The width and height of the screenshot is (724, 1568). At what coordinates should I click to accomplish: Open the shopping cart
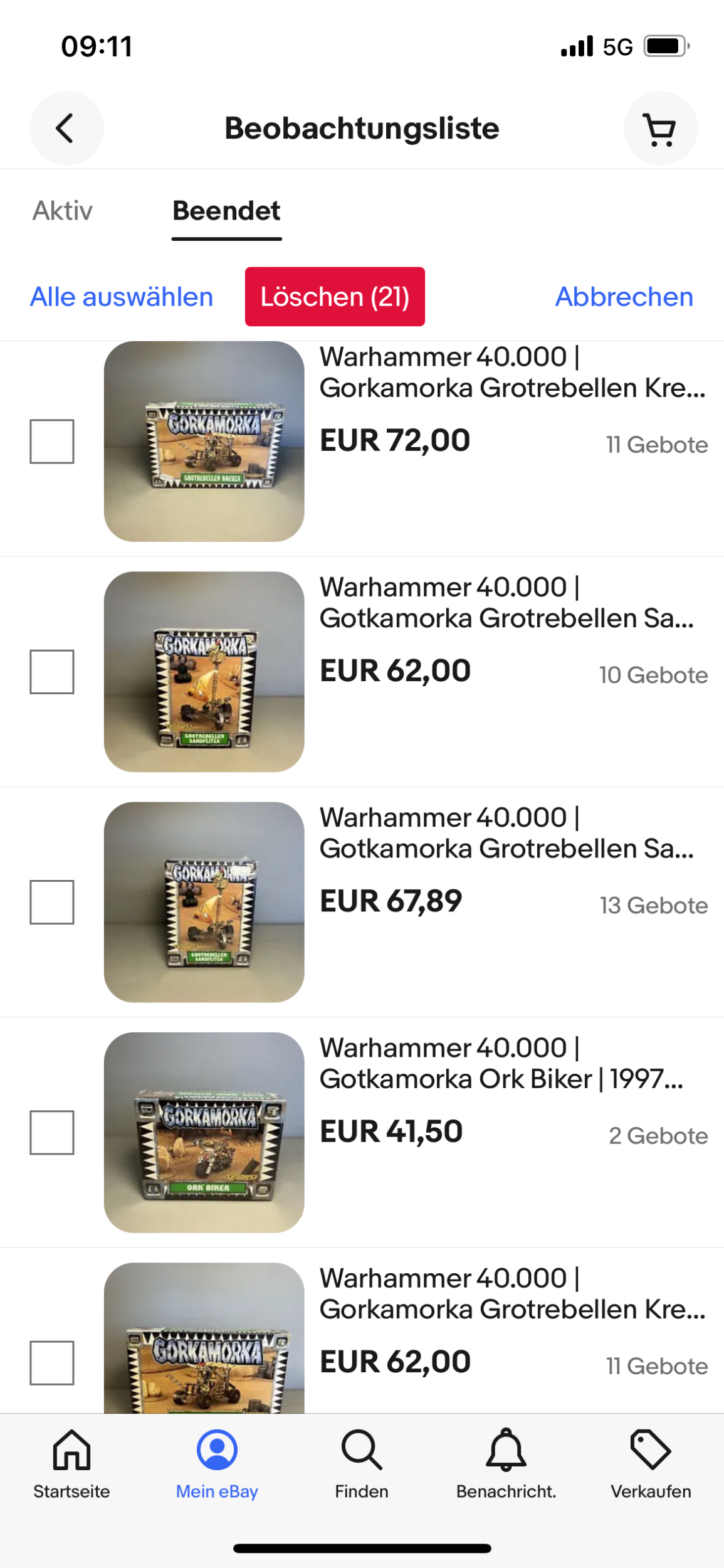[660, 129]
